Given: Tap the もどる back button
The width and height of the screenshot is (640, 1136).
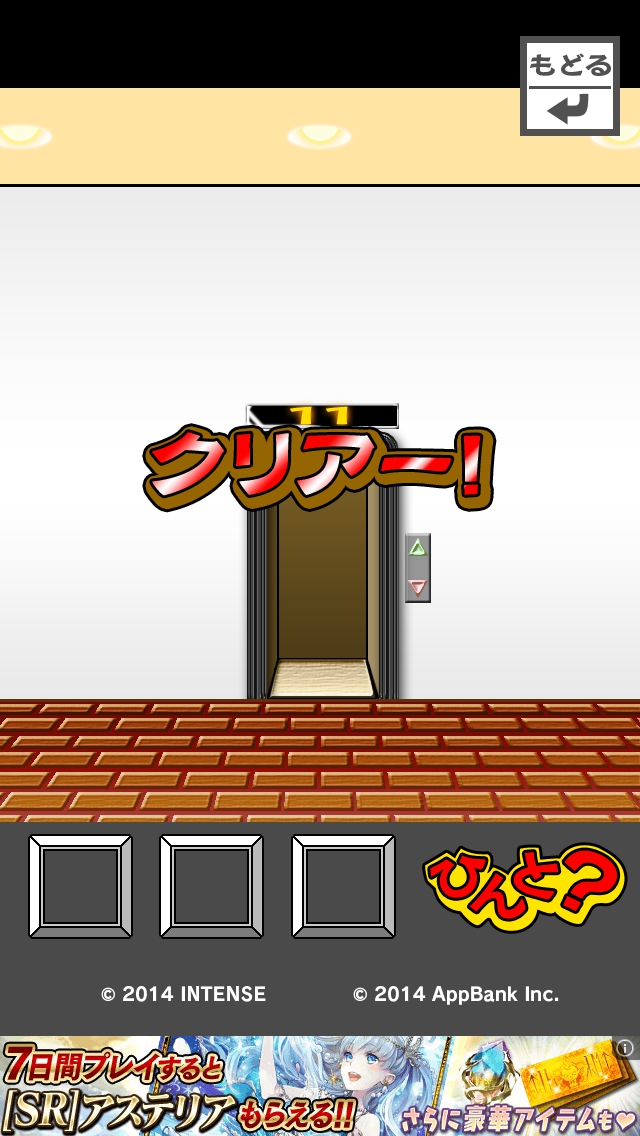Looking at the screenshot, I should 569,86.
